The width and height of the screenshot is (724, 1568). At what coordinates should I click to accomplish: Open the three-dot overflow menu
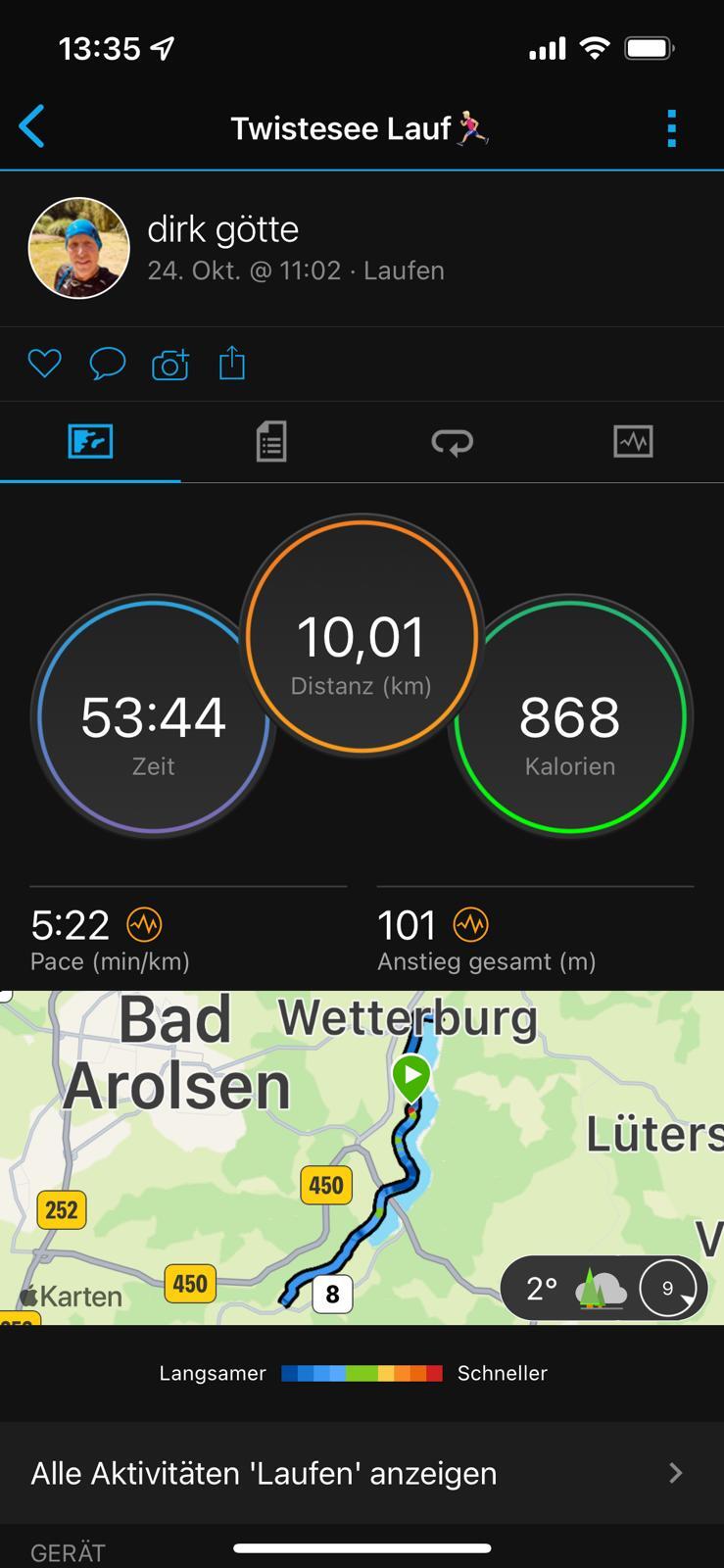coord(671,128)
